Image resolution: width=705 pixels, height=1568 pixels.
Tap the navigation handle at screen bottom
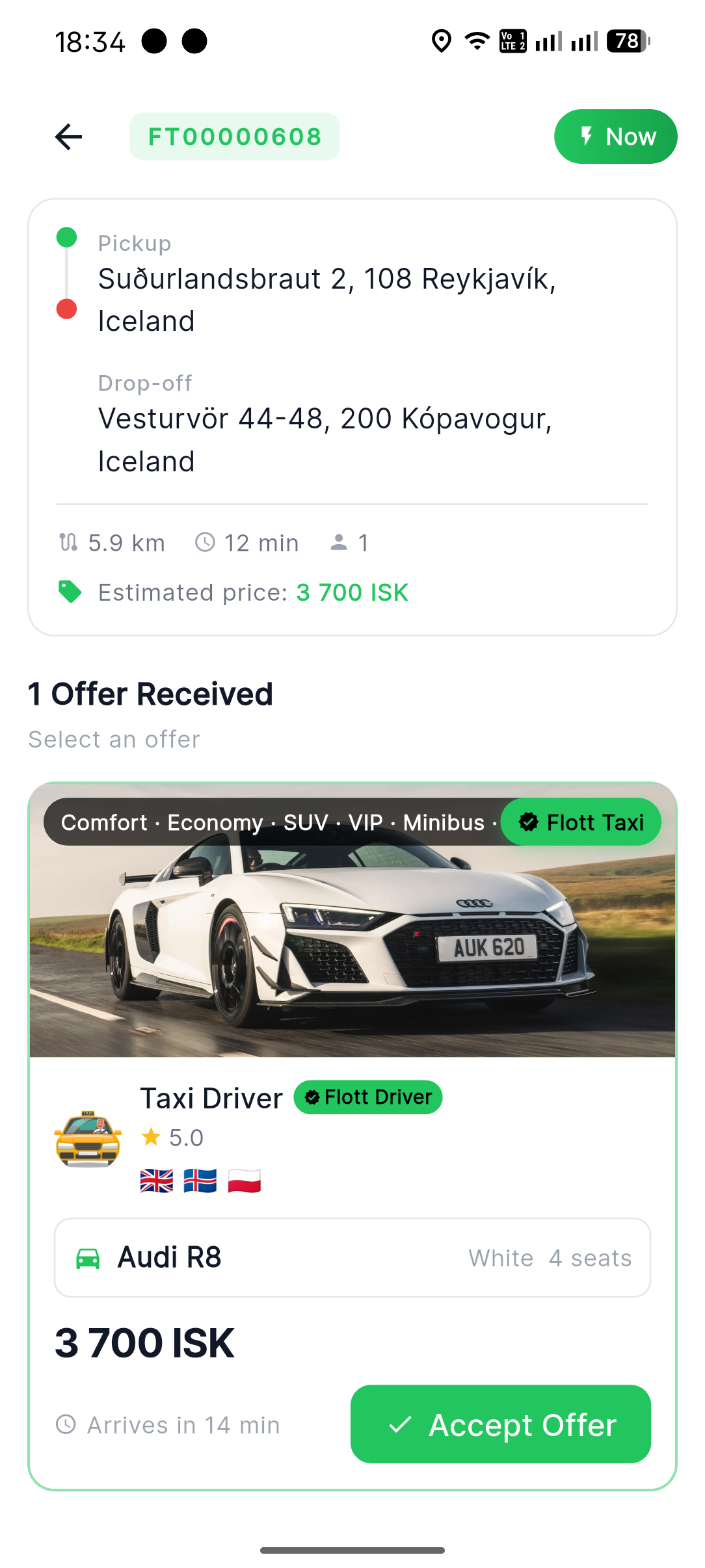352,1551
